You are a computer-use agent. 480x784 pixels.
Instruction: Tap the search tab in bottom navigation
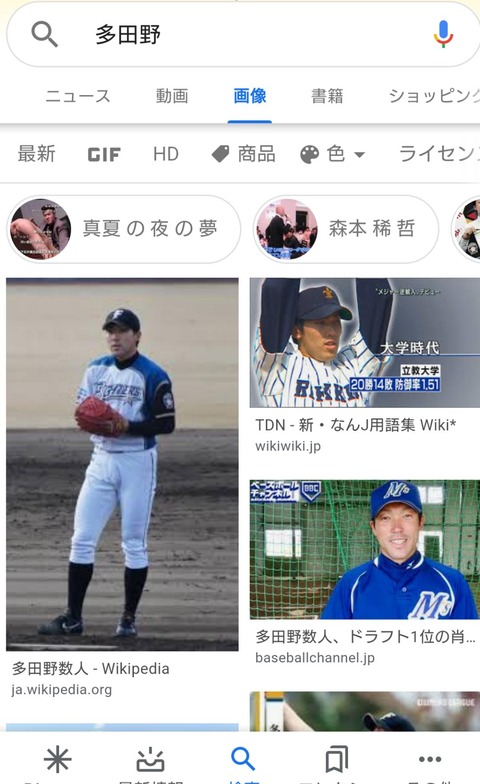pyautogui.click(x=244, y=760)
